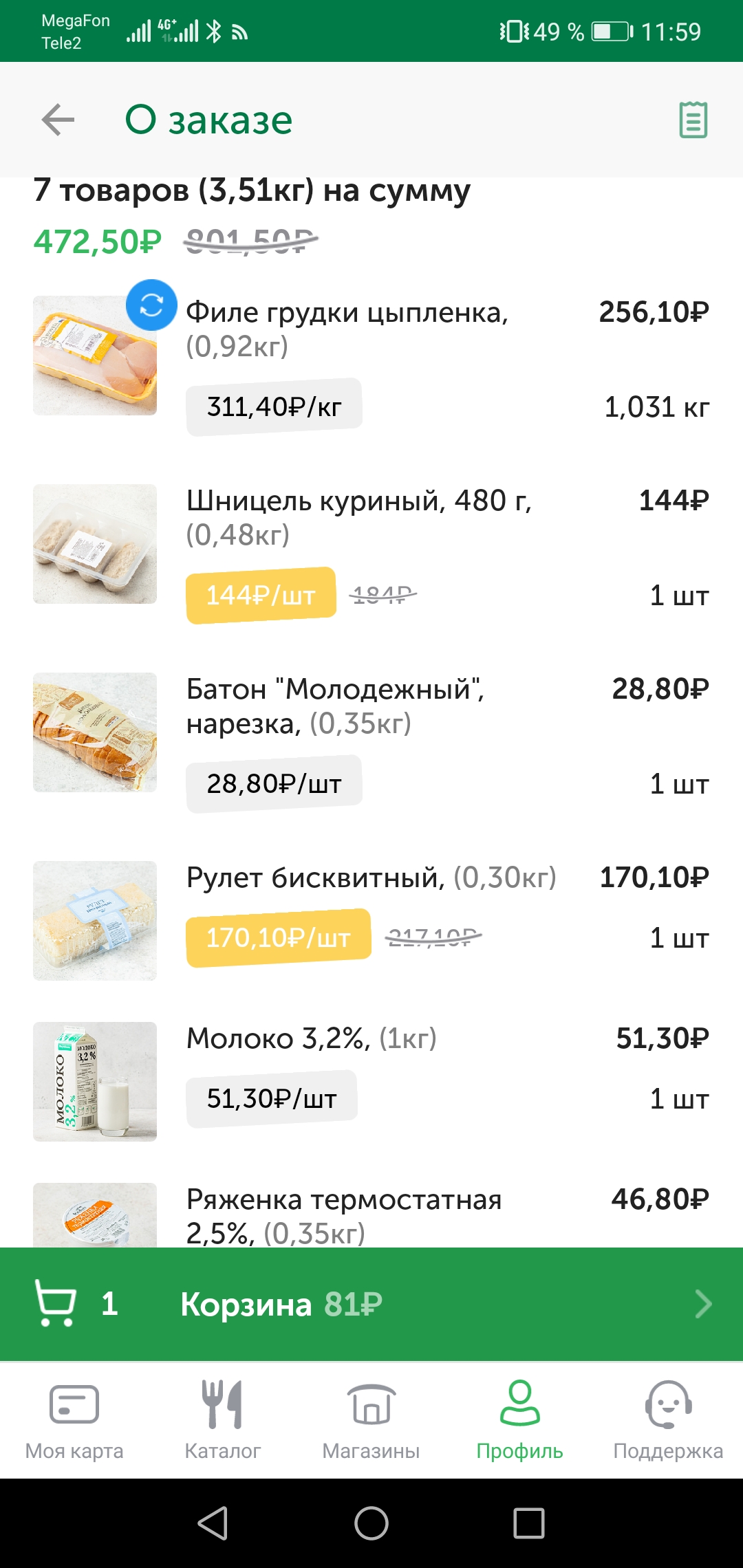Select the Батон "Молодежный" item
Image resolution: width=743 pixels, height=1568 pixels.
click(335, 690)
